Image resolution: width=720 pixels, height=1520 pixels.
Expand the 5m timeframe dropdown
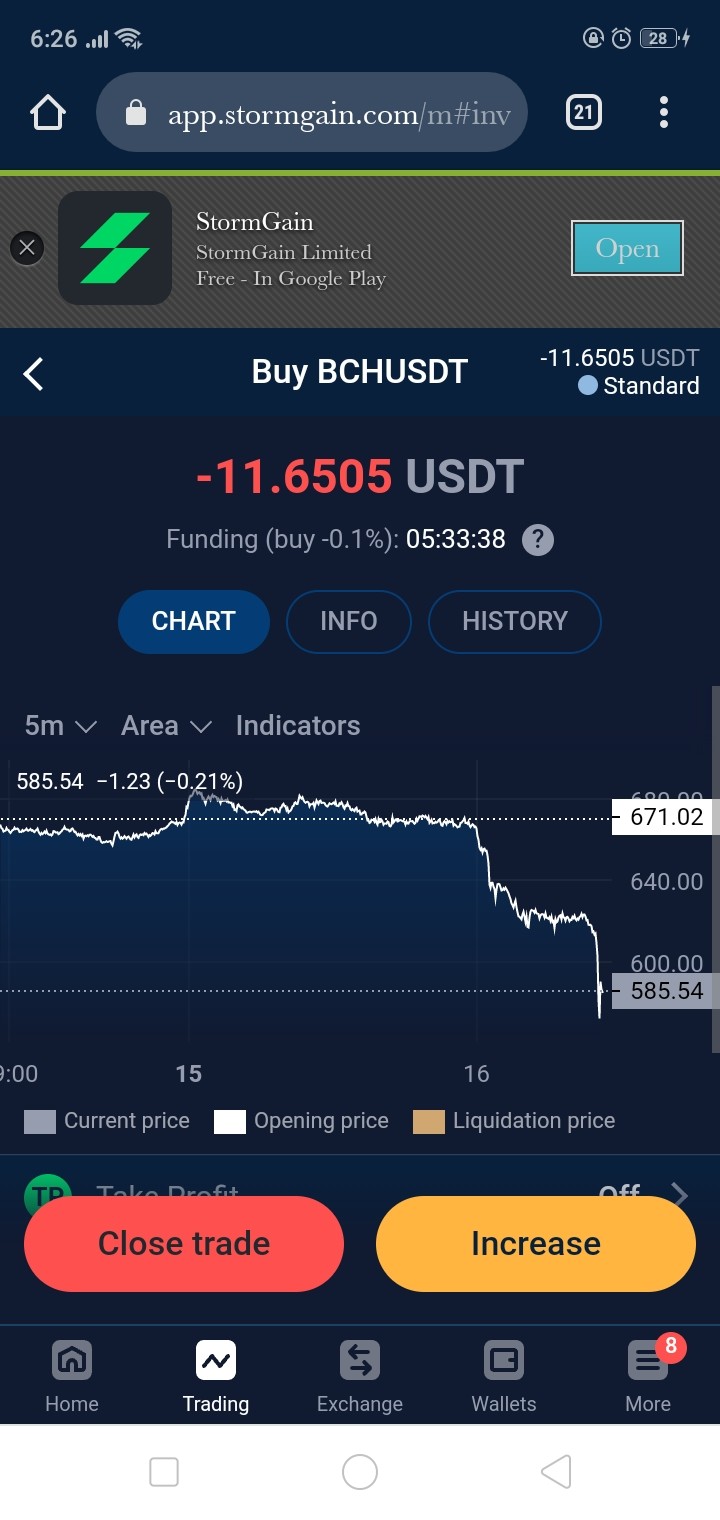click(60, 726)
